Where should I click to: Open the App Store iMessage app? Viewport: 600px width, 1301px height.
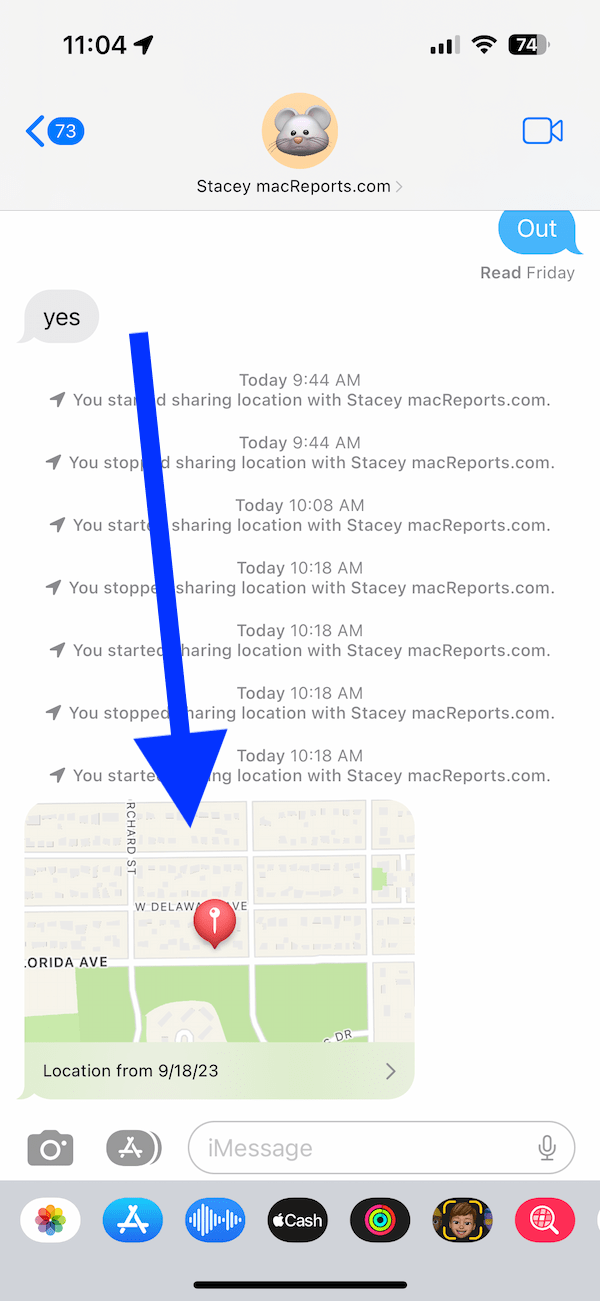pyautogui.click(x=133, y=1220)
